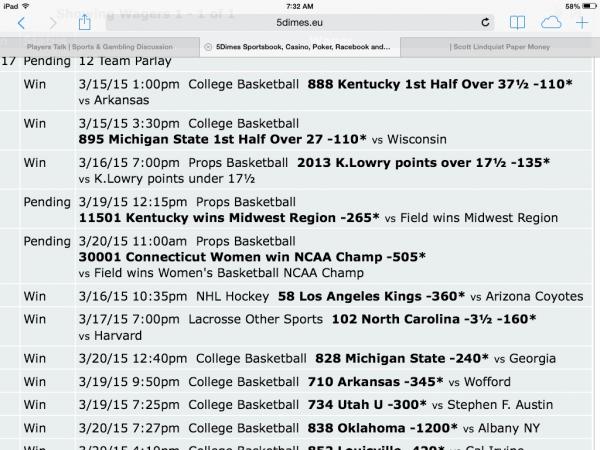Switch to the Players Talk tab
Screen dimensions: 600x450
(98, 46)
